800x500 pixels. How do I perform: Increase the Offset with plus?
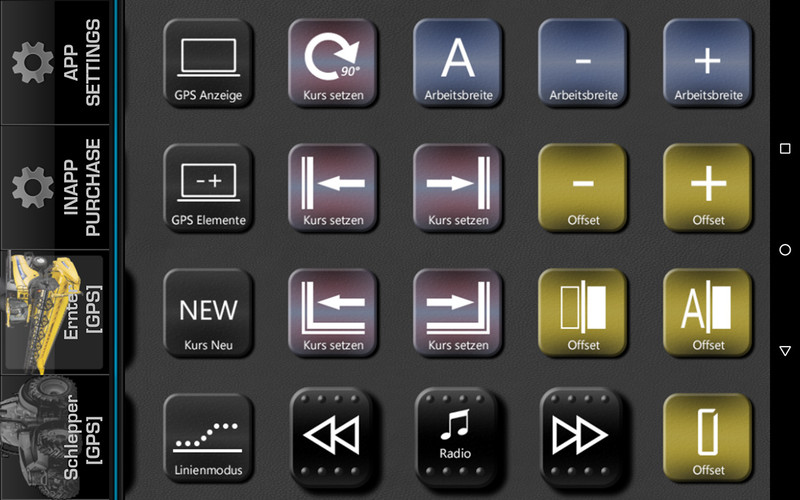pyautogui.click(x=708, y=187)
